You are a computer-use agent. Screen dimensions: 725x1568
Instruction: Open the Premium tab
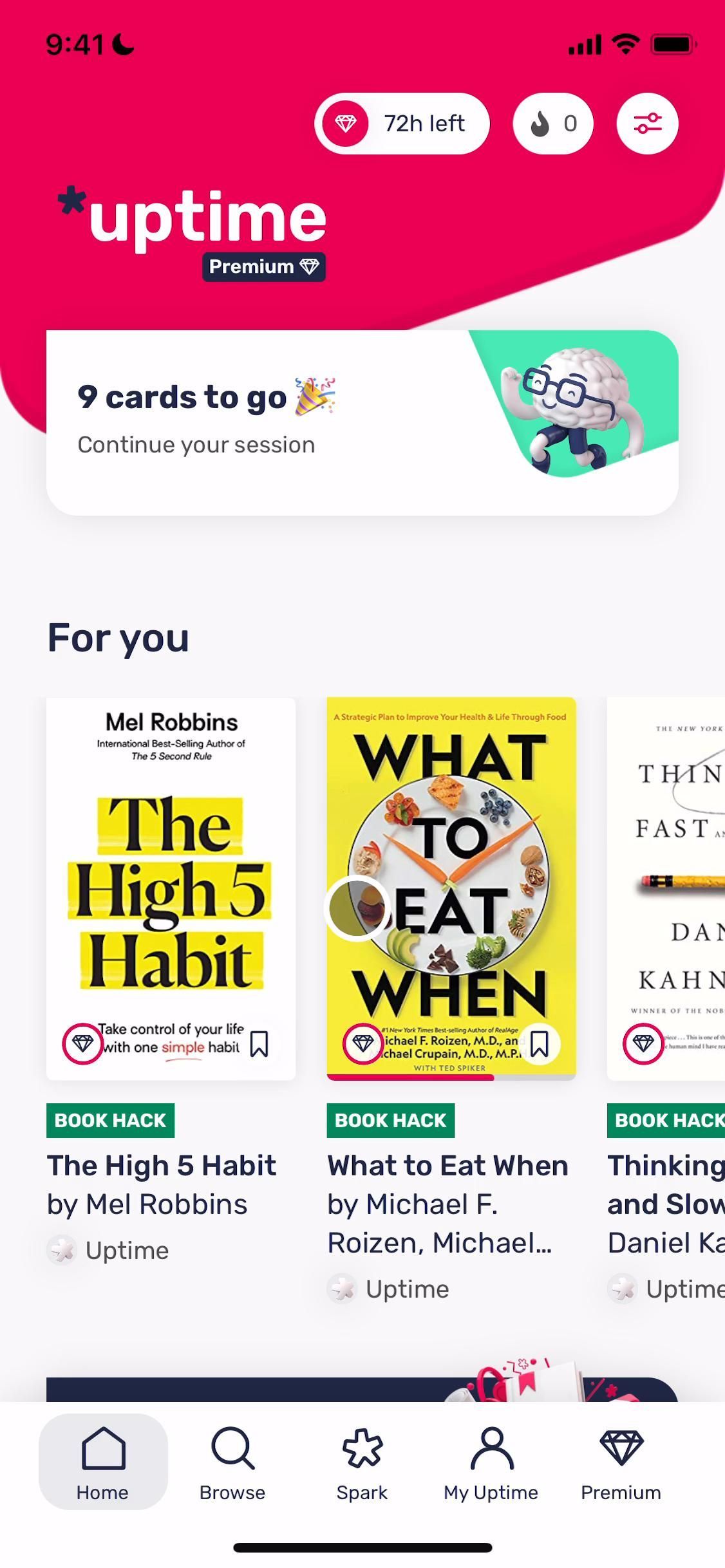(x=621, y=1462)
